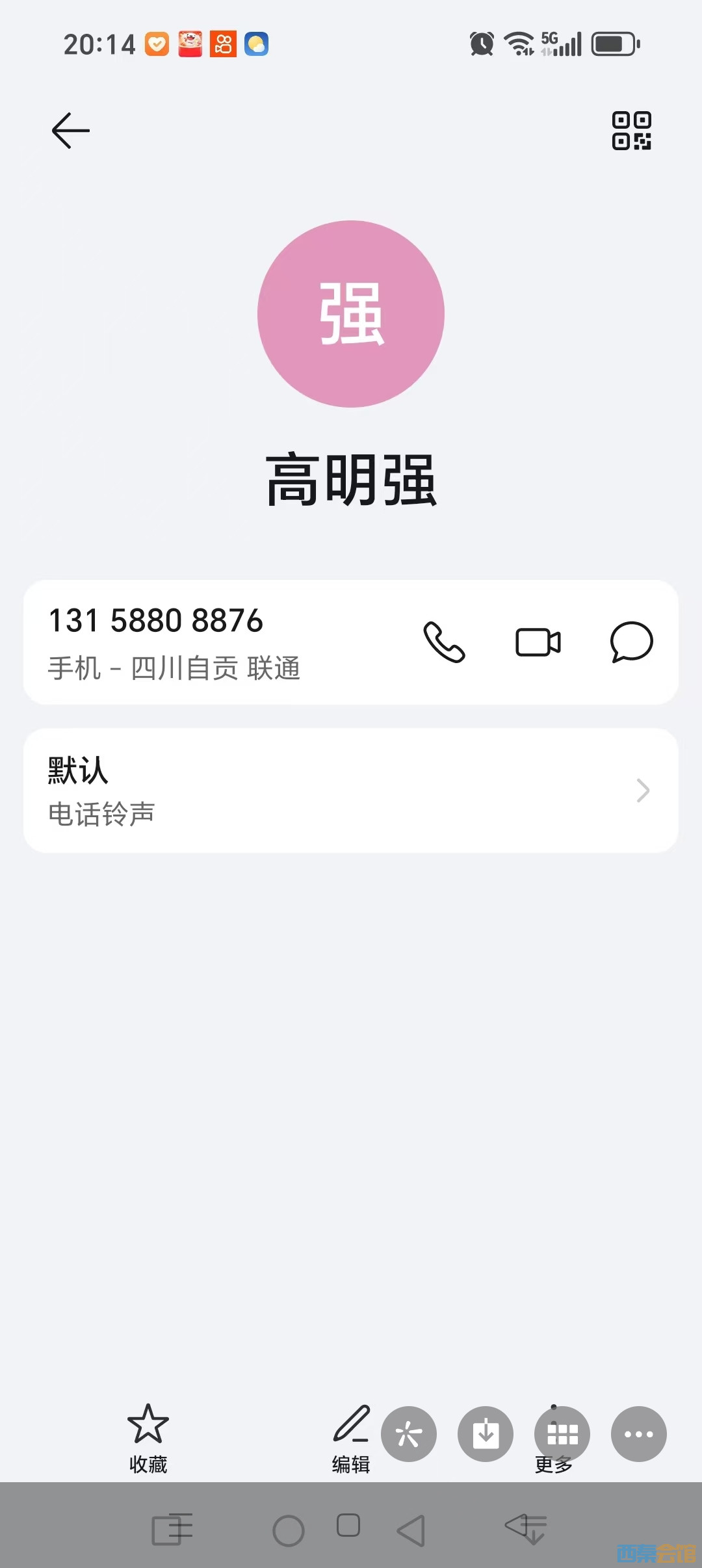
Task: Go back from the contact page
Action: pyautogui.click(x=70, y=131)
